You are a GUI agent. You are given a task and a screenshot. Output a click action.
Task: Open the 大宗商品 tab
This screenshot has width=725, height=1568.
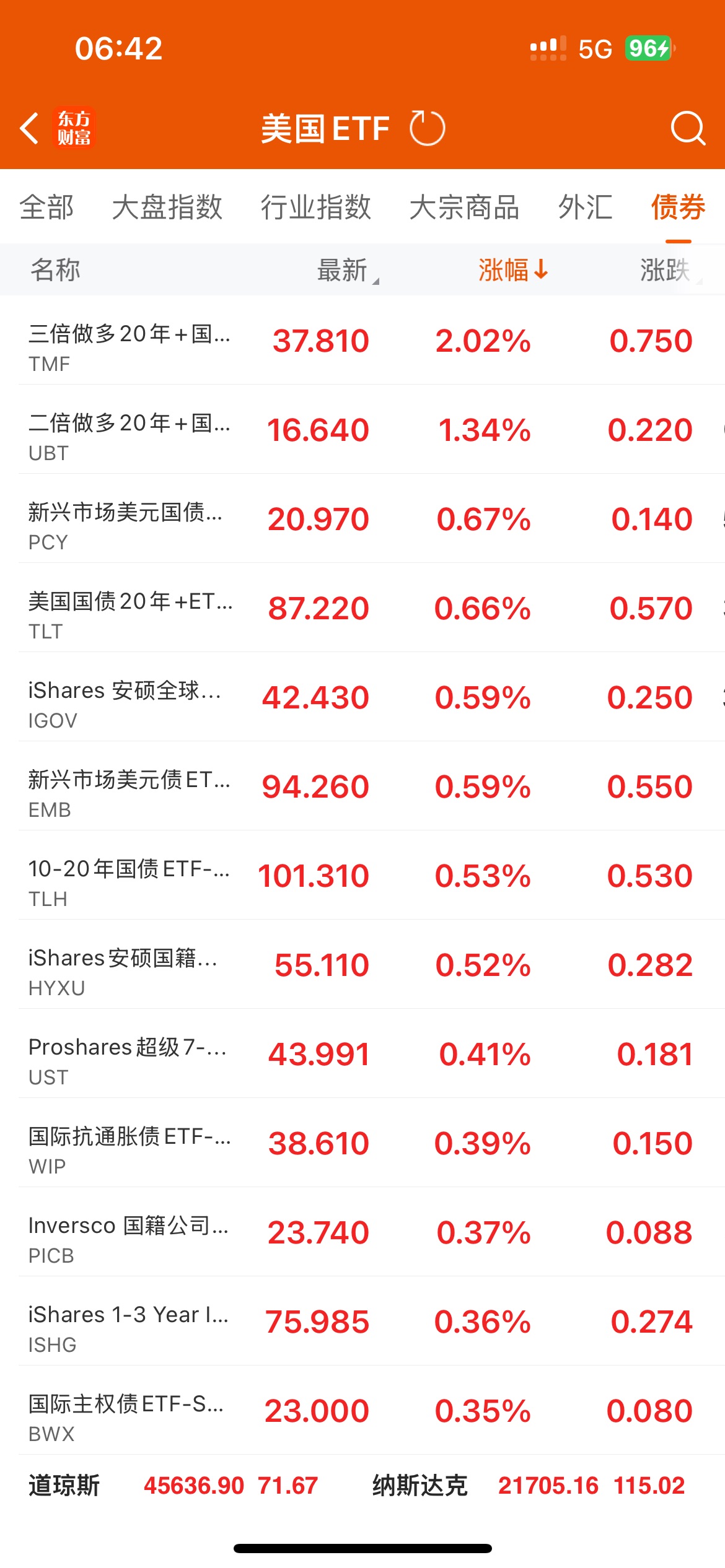coord(465,207)
